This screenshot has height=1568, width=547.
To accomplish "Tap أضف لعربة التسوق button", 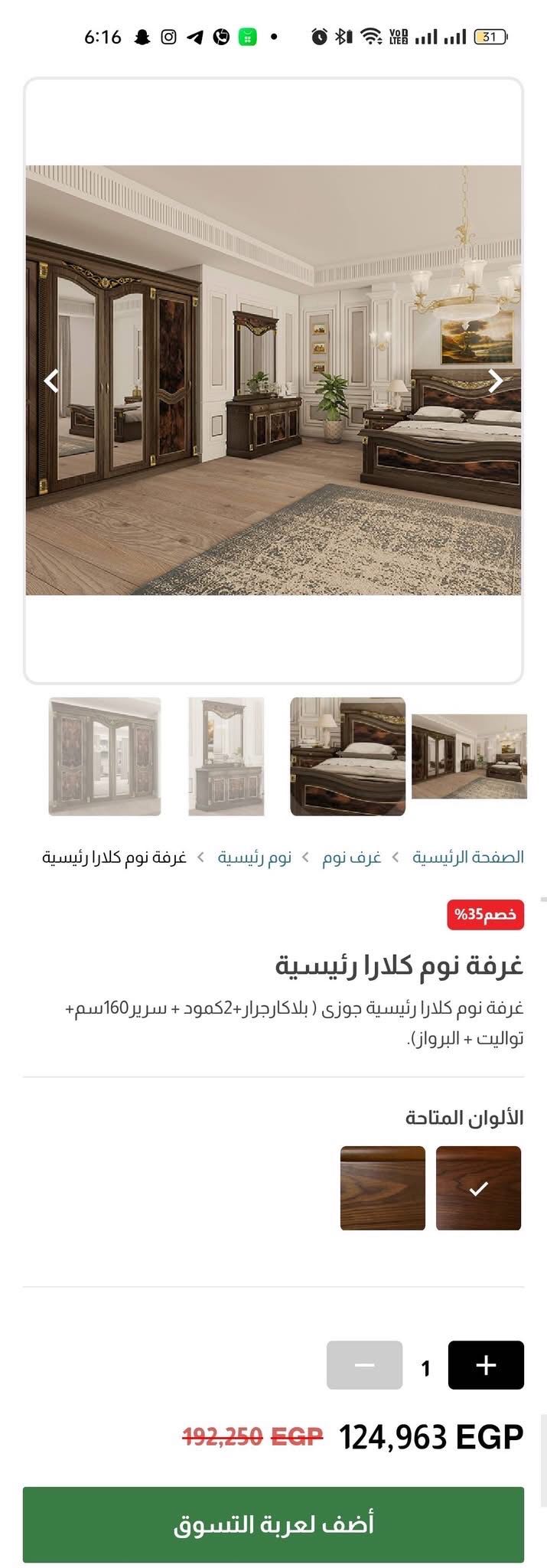I will coord(273,1525).
